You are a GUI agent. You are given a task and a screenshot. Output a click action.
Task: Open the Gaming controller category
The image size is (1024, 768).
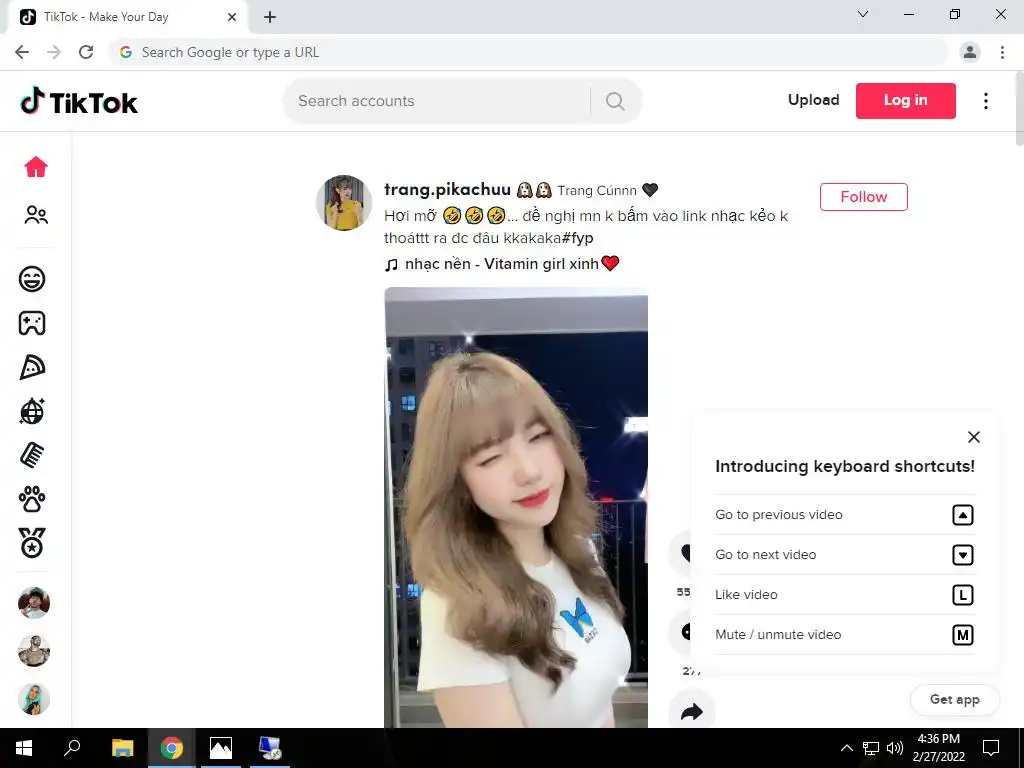pos(33,323)
